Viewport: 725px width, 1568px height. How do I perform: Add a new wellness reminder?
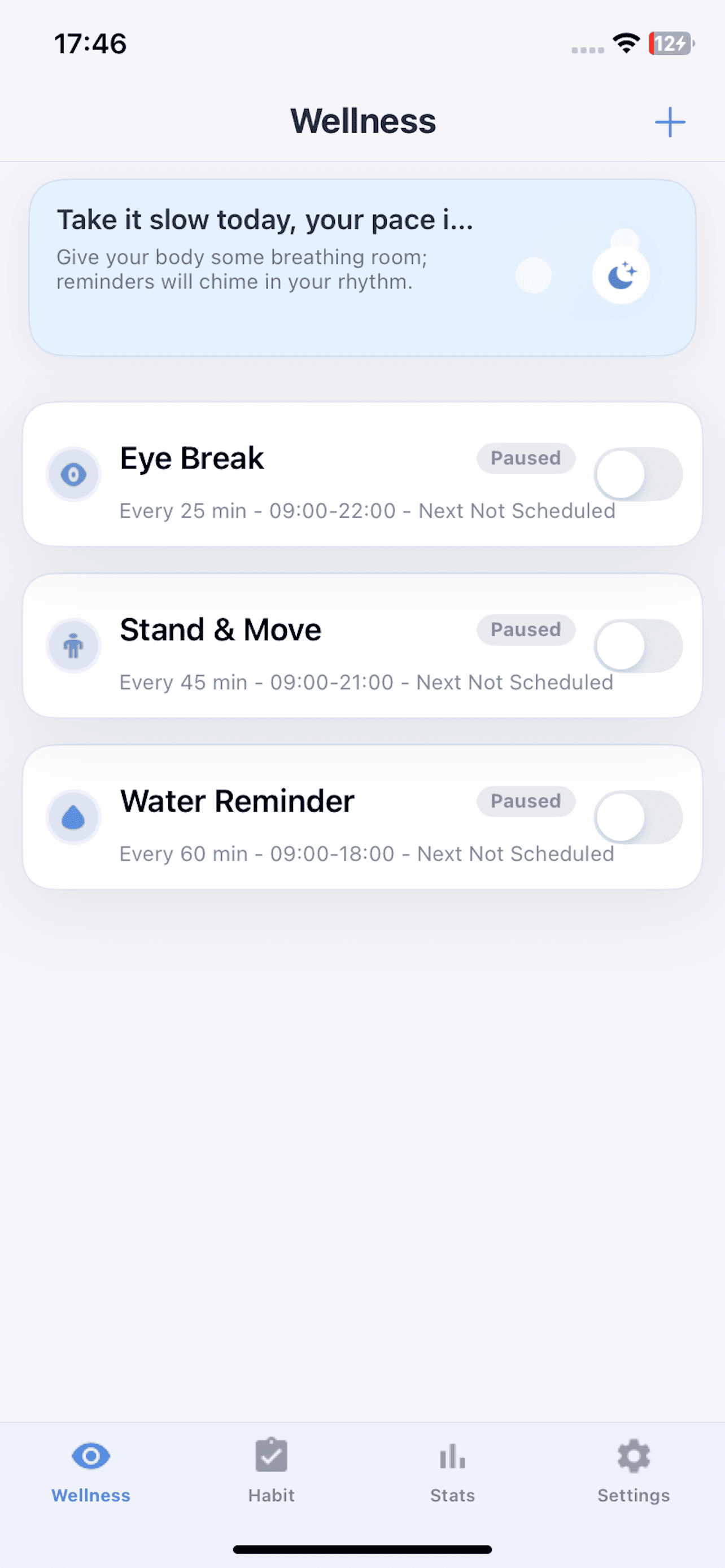point(670,122)
